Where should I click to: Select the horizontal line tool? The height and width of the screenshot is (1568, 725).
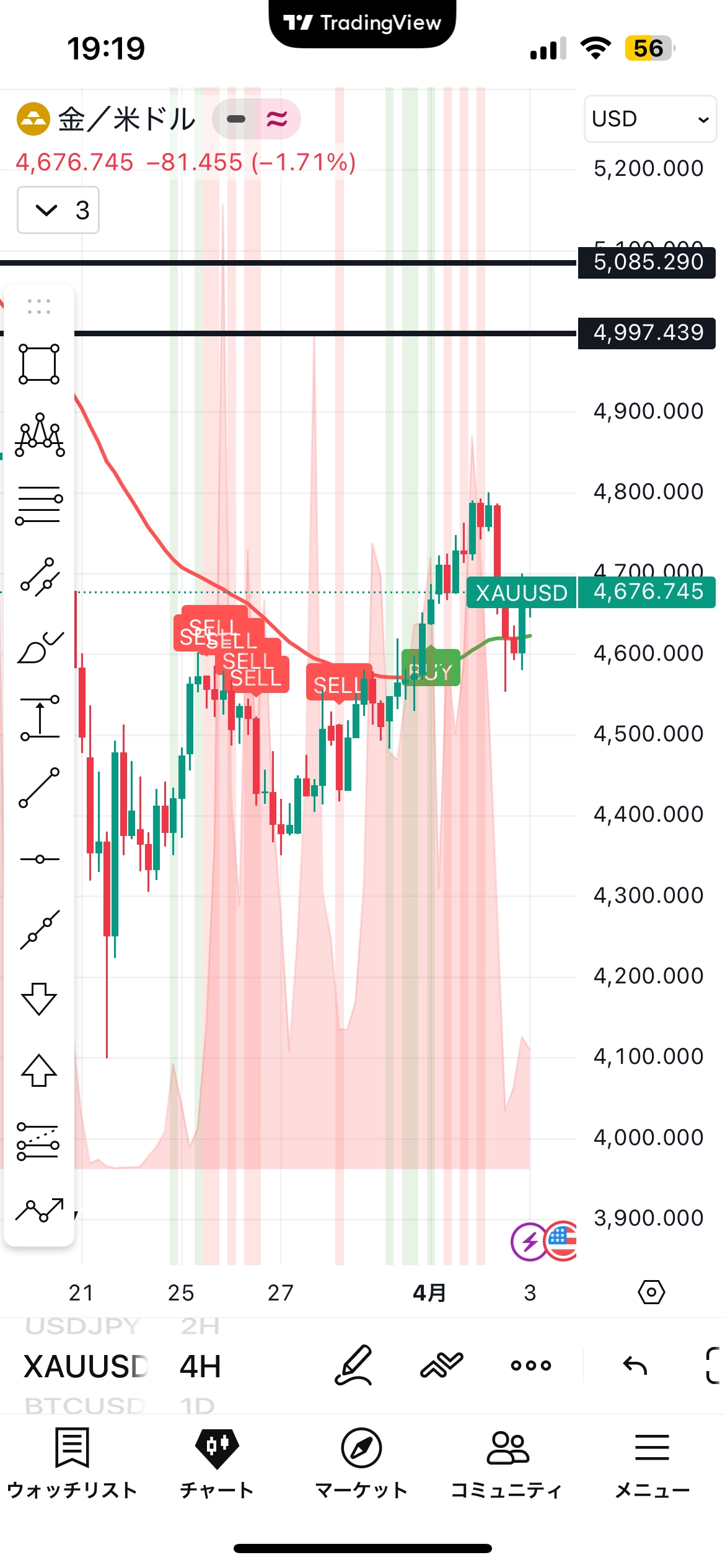coord(39,859)
